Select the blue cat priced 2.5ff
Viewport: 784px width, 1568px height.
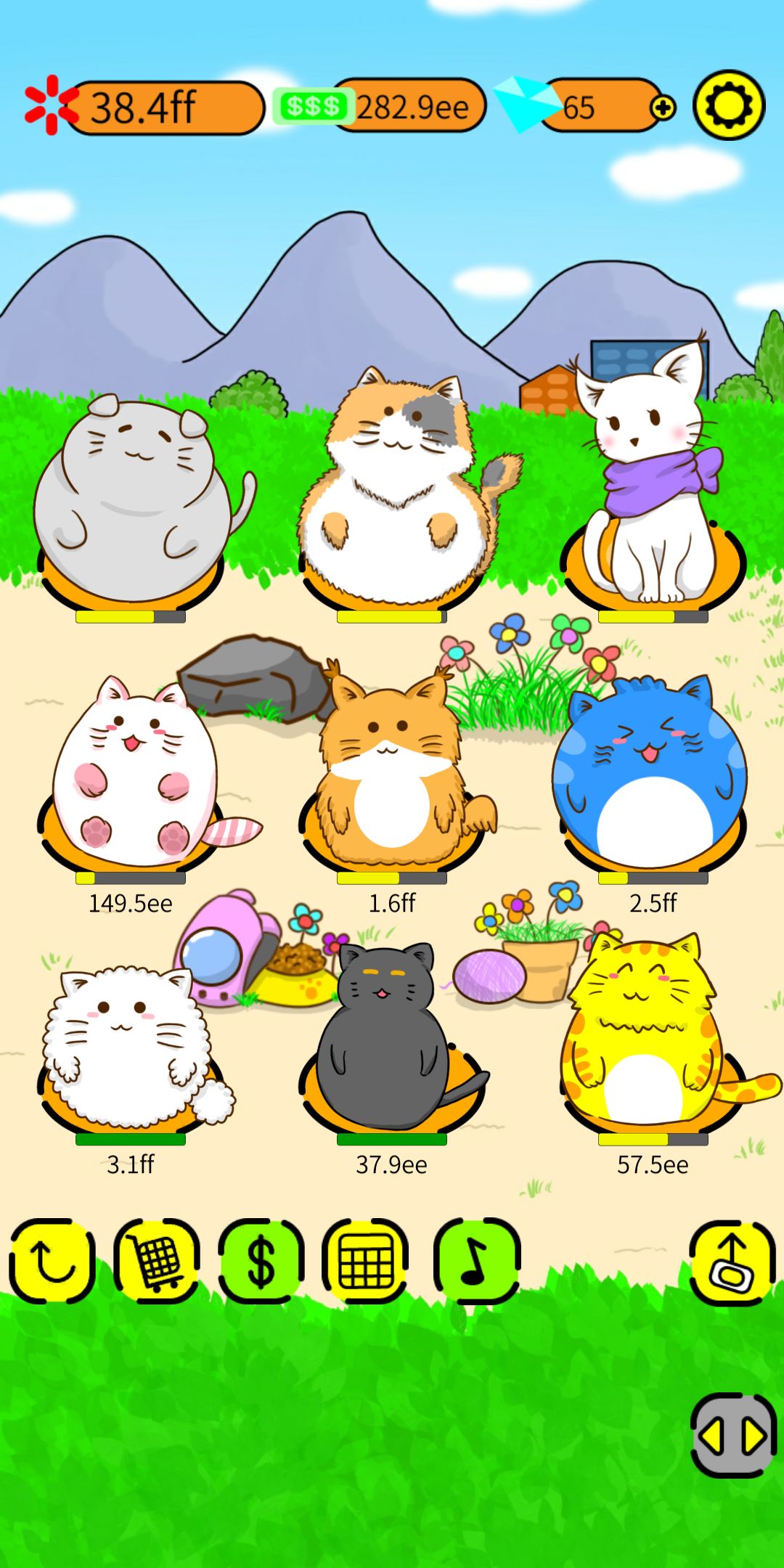650,777
